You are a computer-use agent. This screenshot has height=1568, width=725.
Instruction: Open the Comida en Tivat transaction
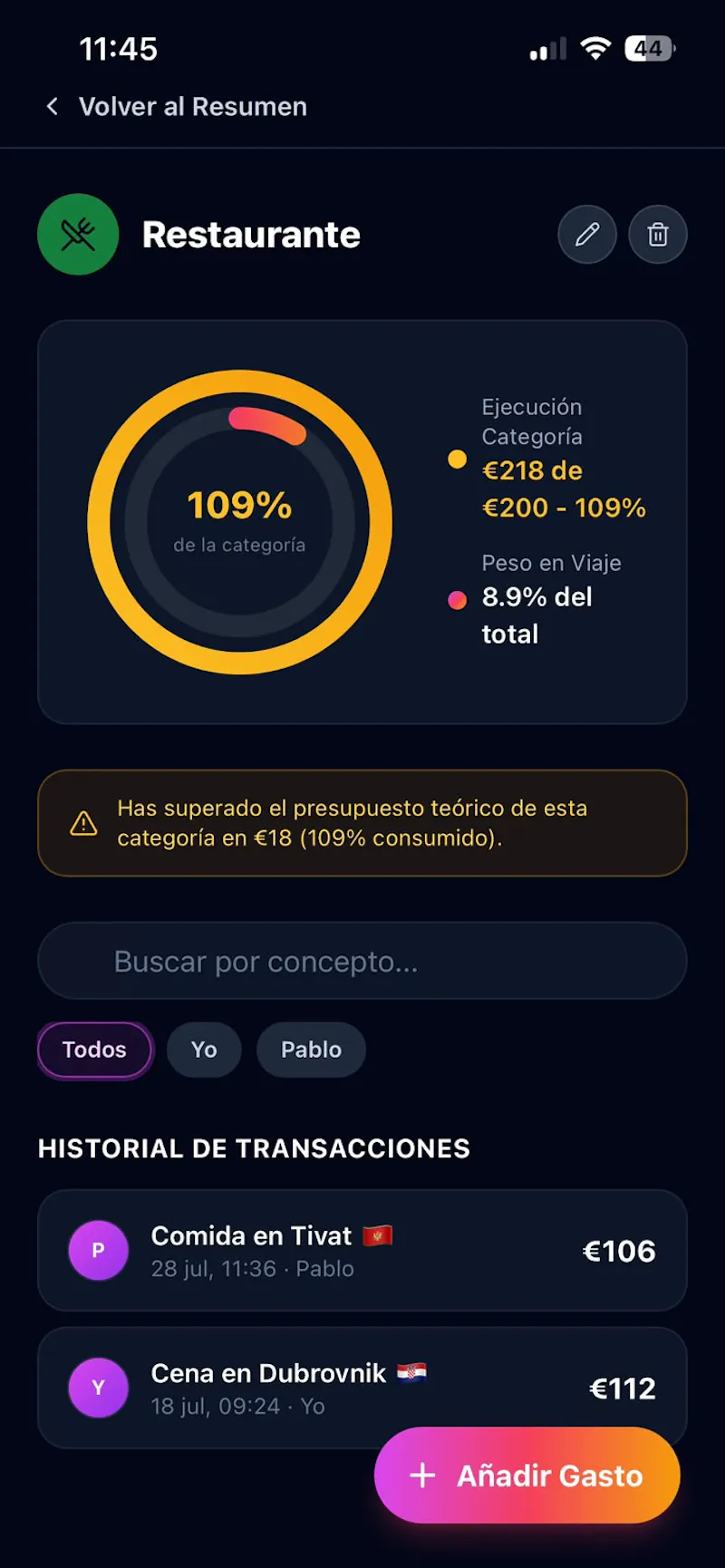pyautogui.click(x=362, y=1251)
